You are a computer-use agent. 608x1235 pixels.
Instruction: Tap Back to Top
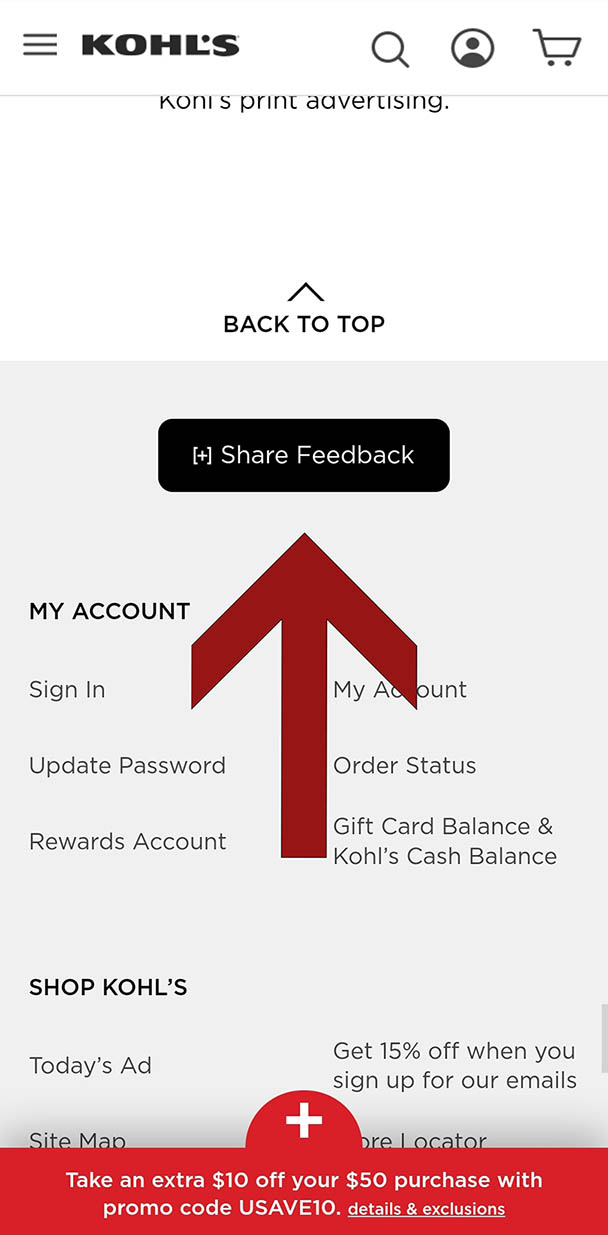[304, 309]
